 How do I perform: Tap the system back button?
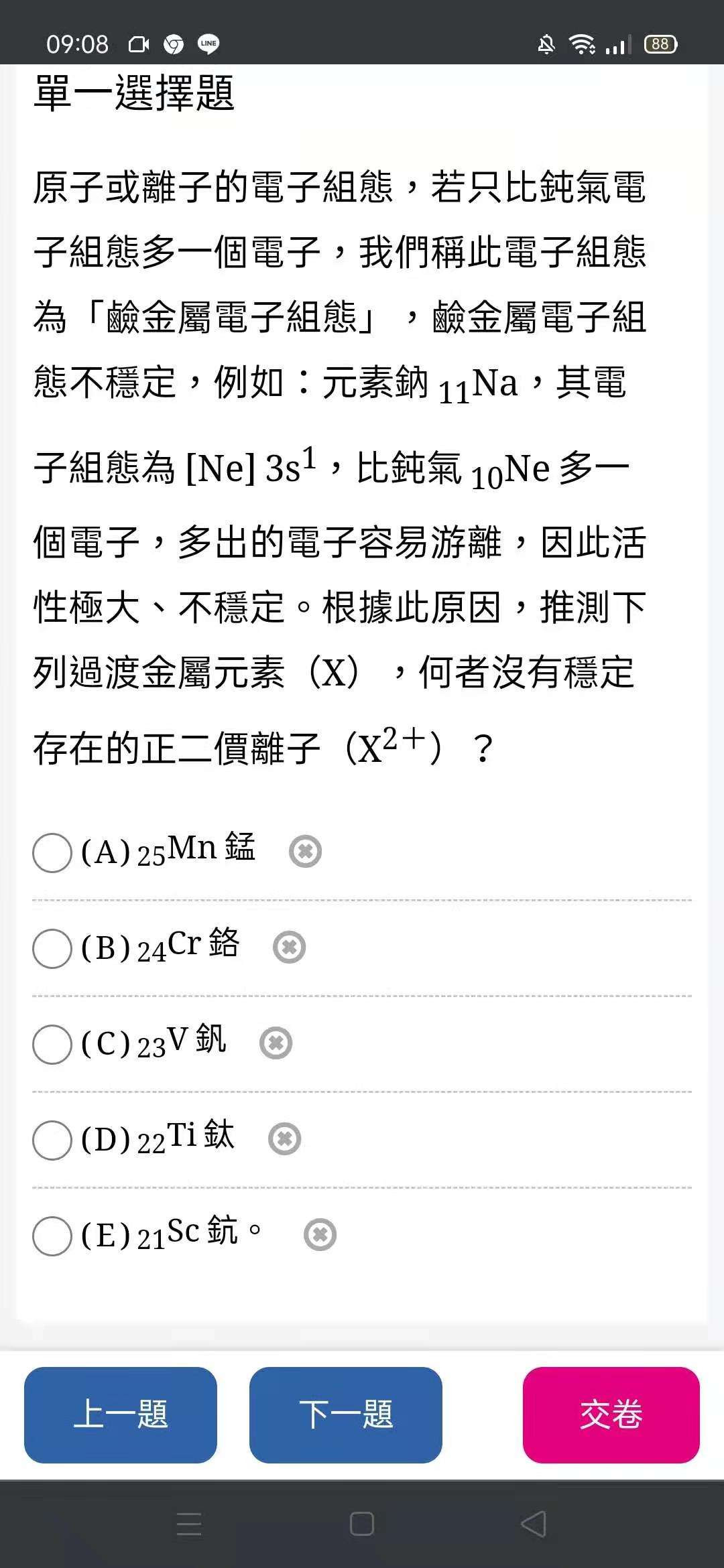pyautogui.click(x=534, y=1524)
